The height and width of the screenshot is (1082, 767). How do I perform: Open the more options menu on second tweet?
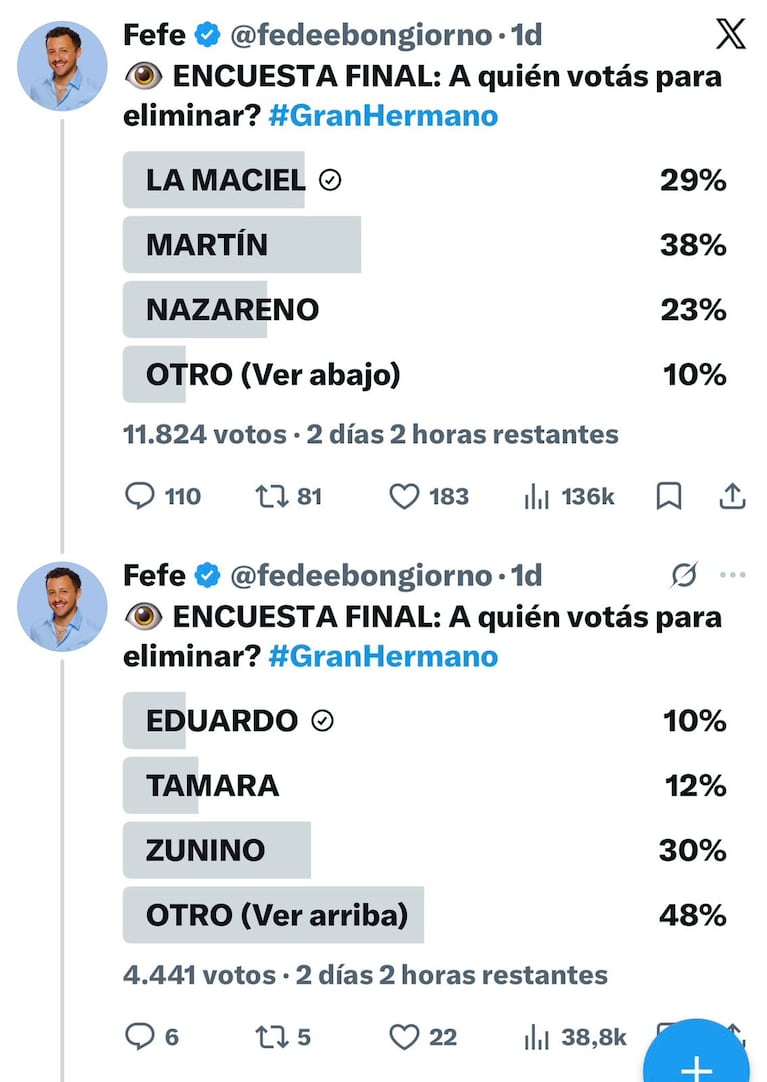pos(734,575)
